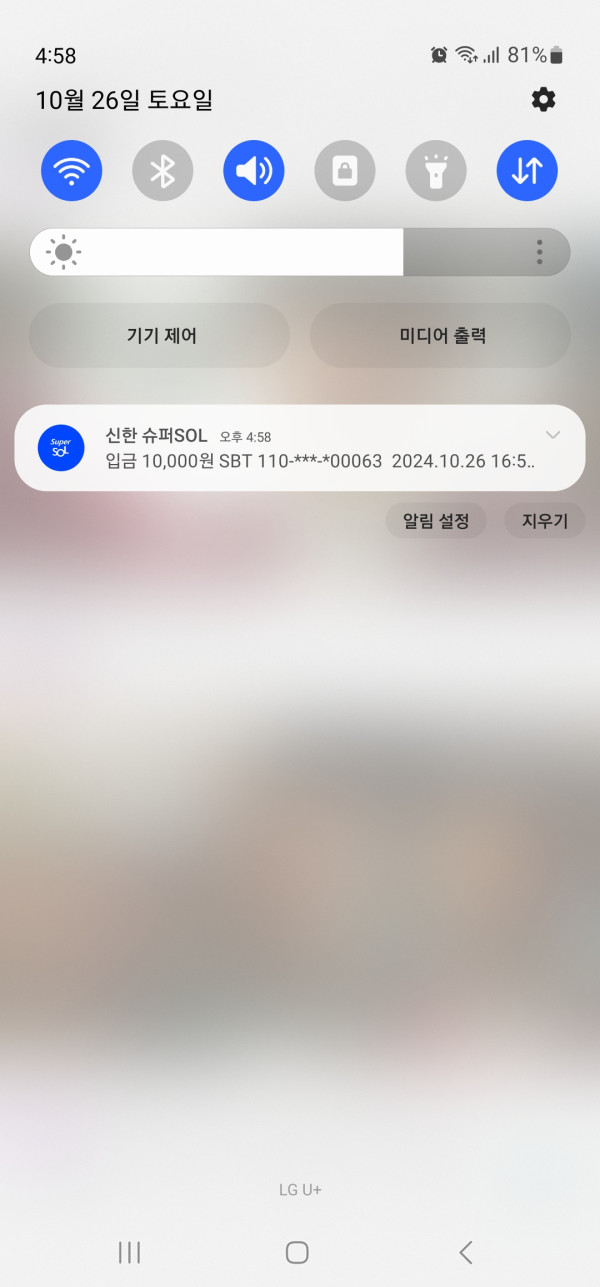Toggle mobile data quick setting
This screenshot has width=600, height=1287.
527,170
